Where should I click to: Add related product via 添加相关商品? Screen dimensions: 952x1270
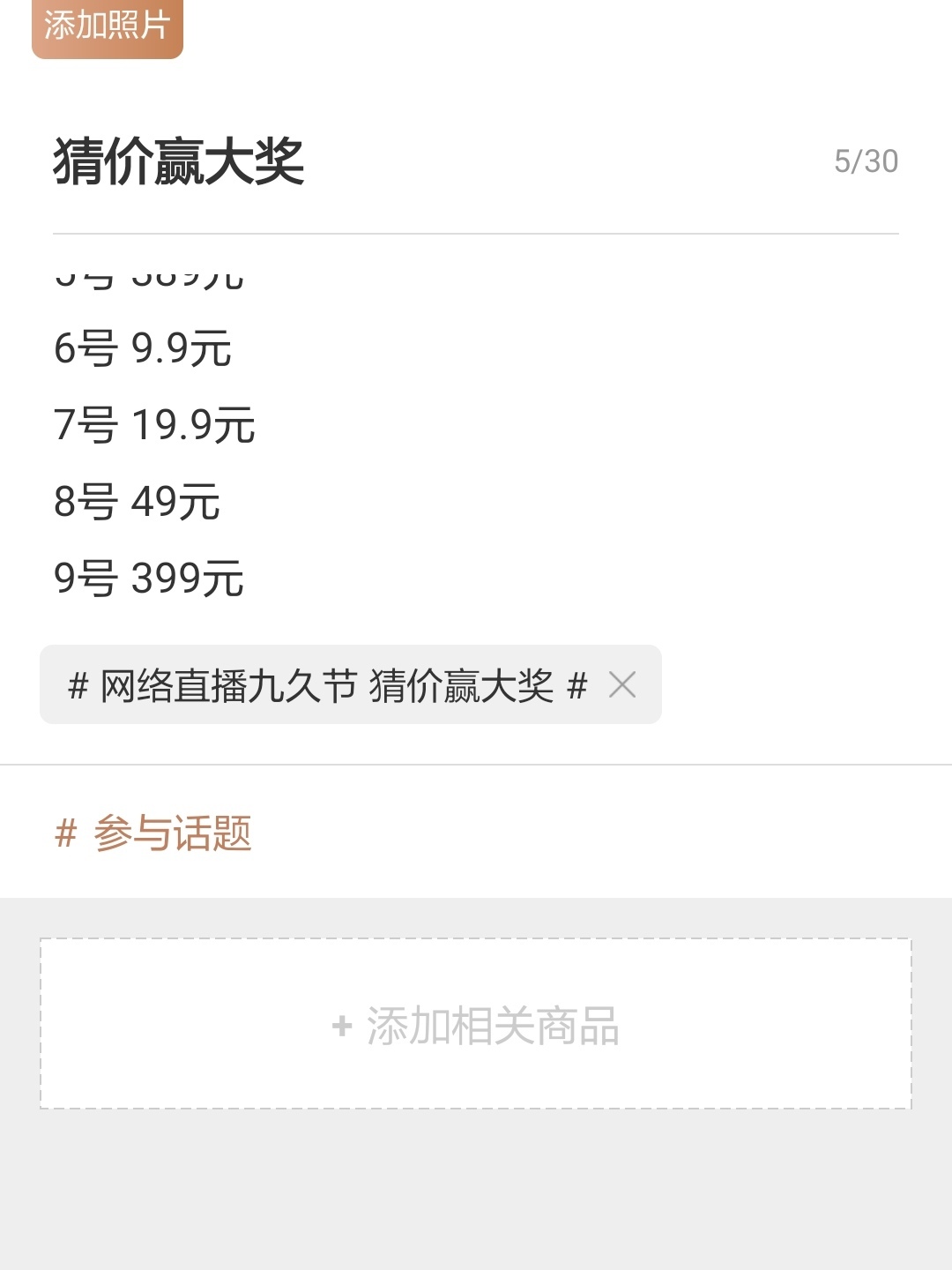(476, 1025)
